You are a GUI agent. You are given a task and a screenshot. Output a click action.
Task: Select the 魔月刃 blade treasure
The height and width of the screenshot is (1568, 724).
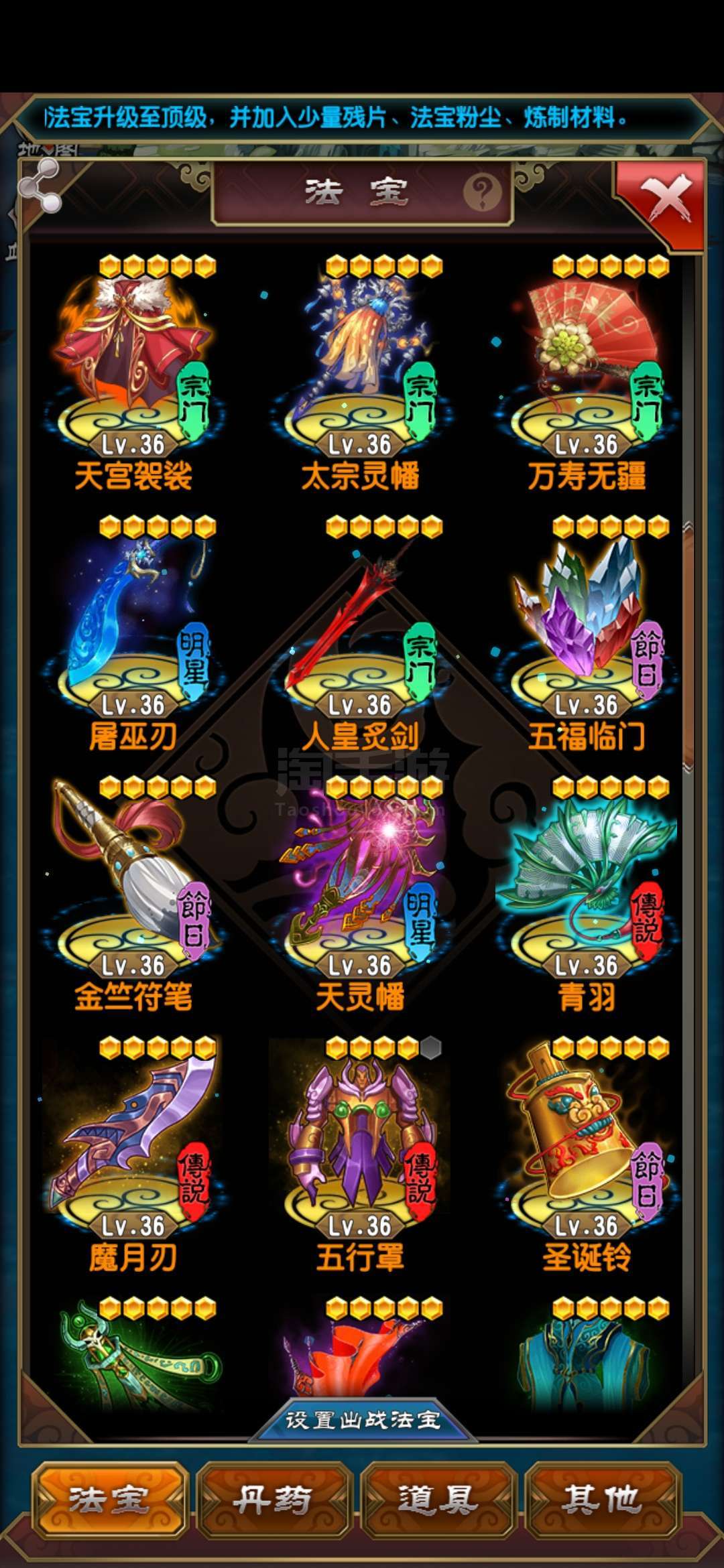tap(134, 1155)
